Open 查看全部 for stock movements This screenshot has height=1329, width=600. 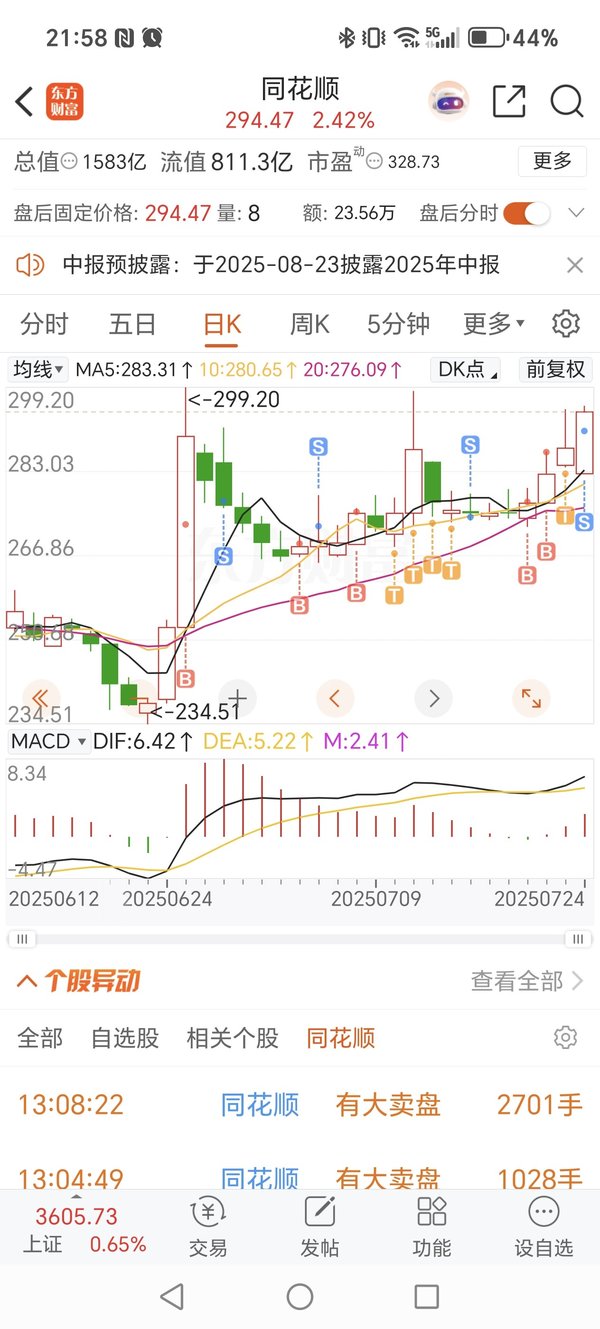[x=527, y=981]
